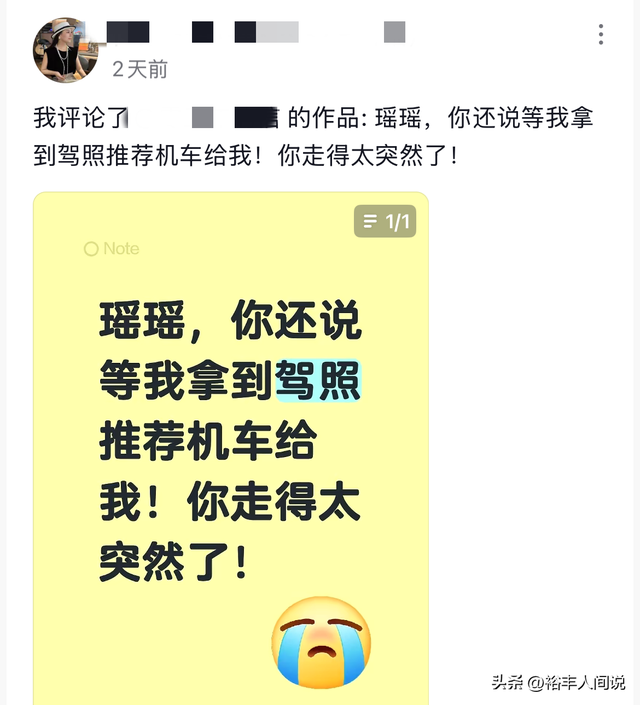Viewport: 640px width, 705px height.
Task: Open the post's three-dot overflow menu
Action: point(600,36)
